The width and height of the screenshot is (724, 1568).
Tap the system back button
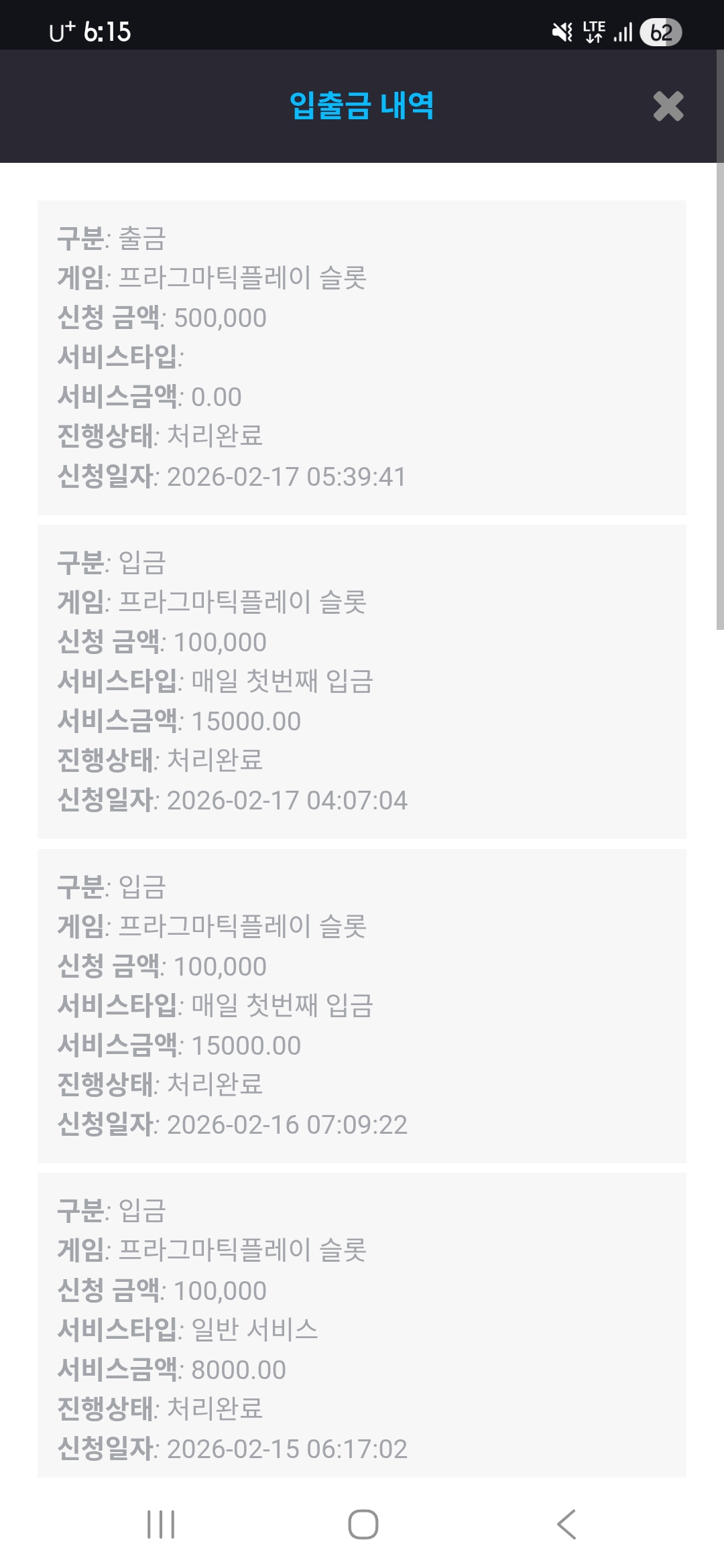click(566, 1524)
